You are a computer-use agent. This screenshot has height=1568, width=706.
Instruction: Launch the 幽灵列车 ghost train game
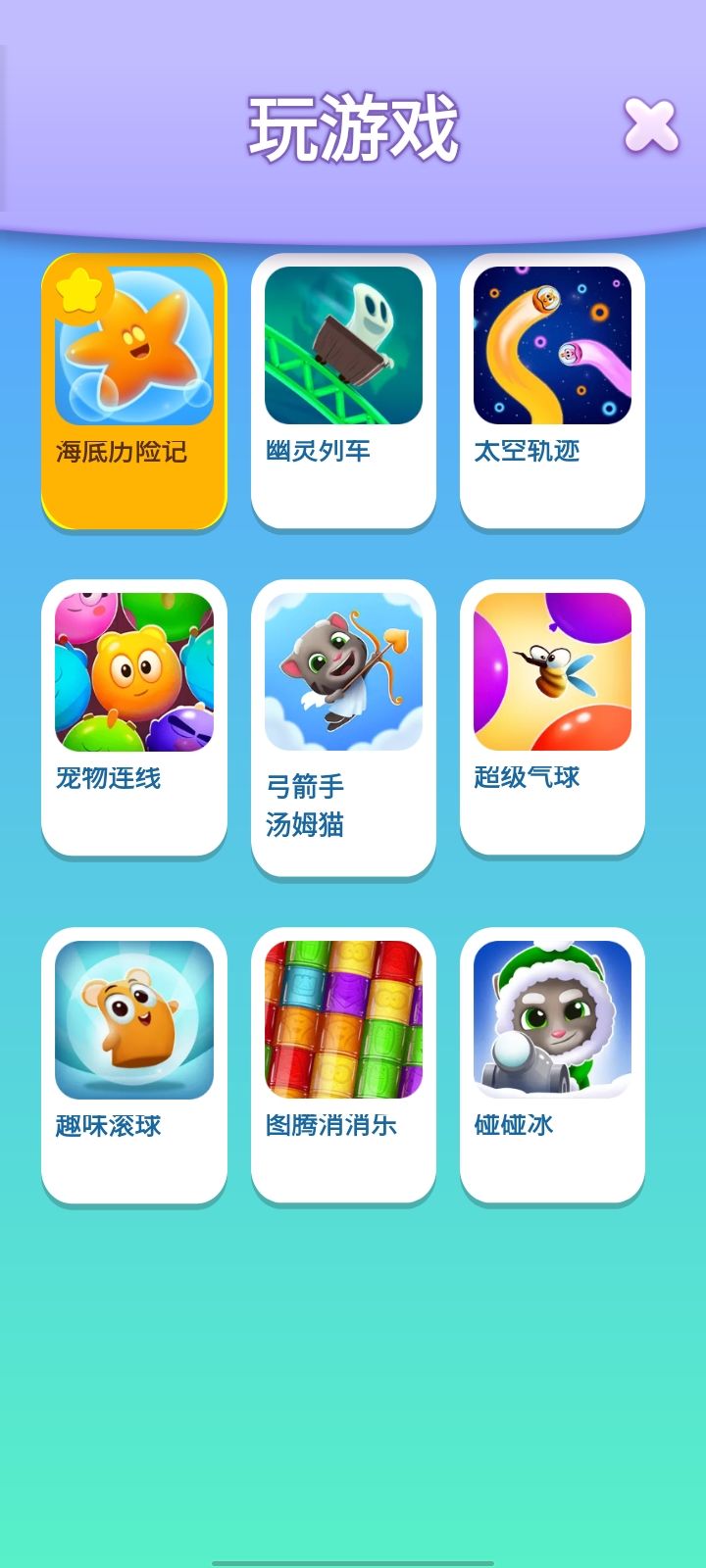[343, 391]
